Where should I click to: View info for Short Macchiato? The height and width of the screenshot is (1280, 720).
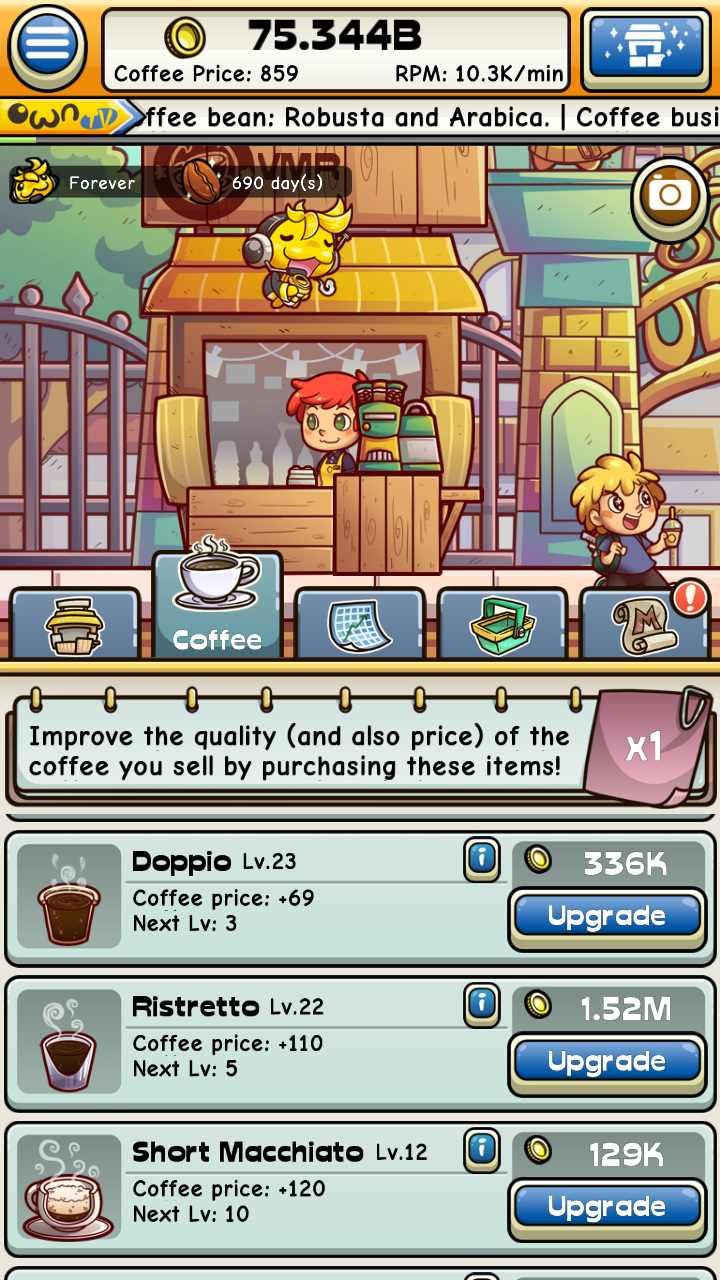coord(482,1150)
